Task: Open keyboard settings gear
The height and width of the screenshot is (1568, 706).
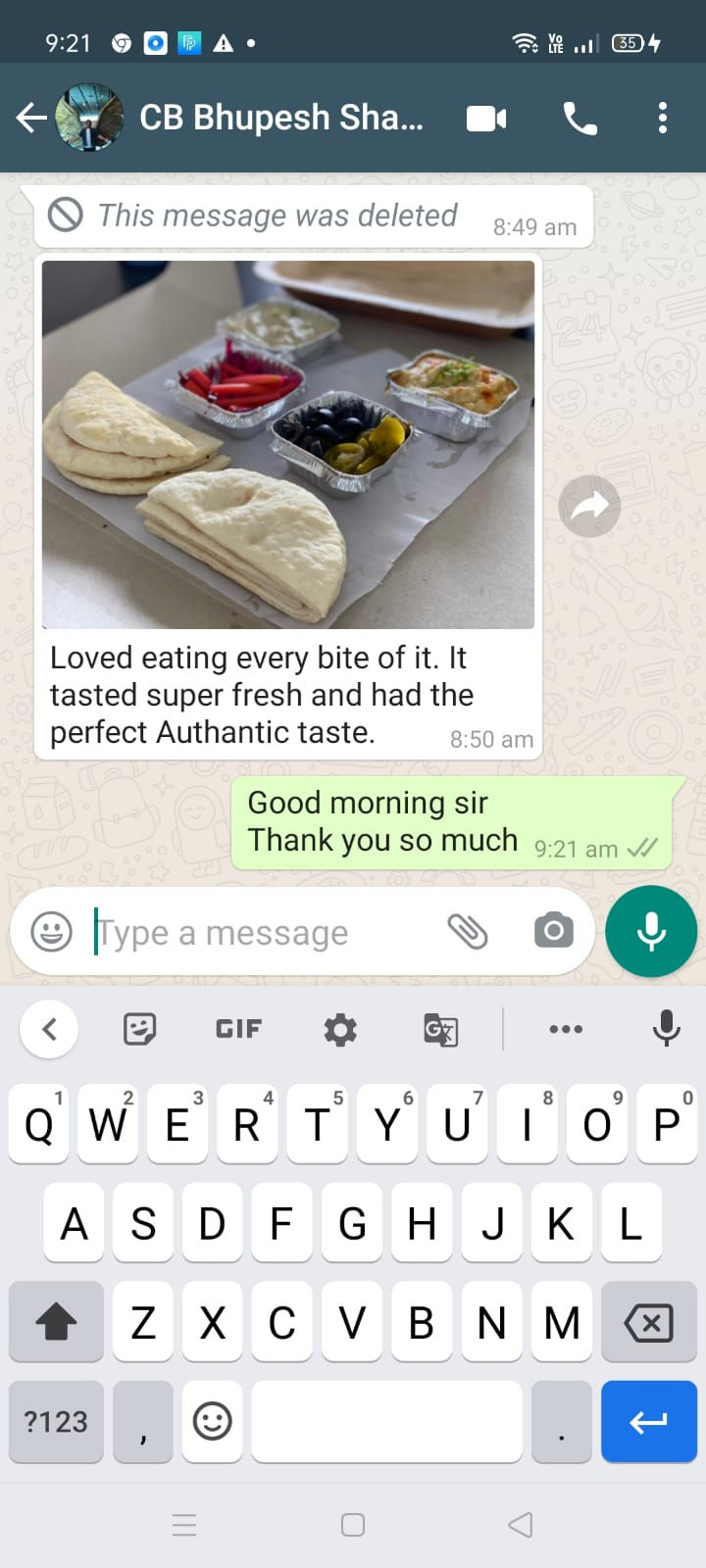Action: tap(340, 1029)
